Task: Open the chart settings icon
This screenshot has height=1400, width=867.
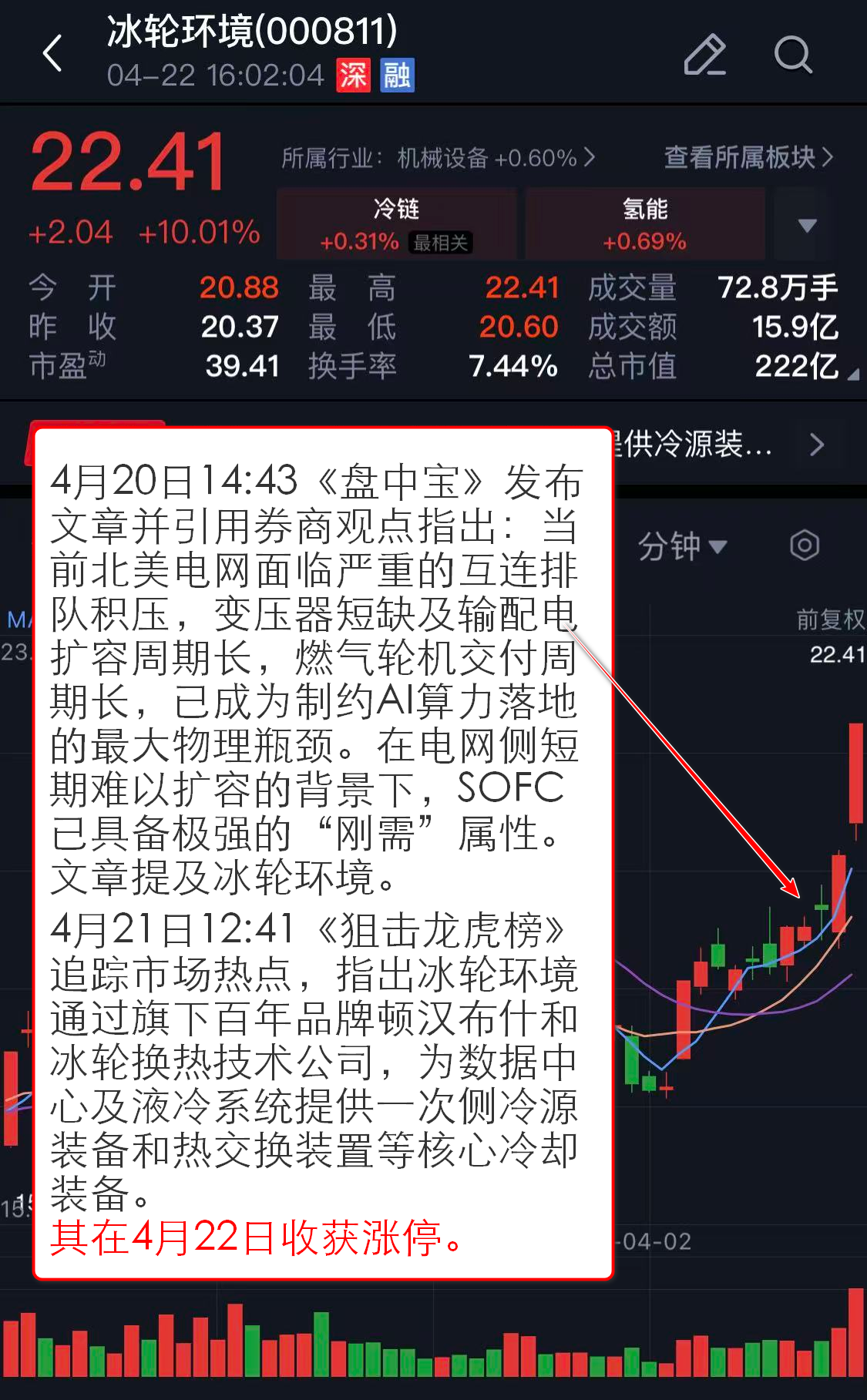Action: 804,546
